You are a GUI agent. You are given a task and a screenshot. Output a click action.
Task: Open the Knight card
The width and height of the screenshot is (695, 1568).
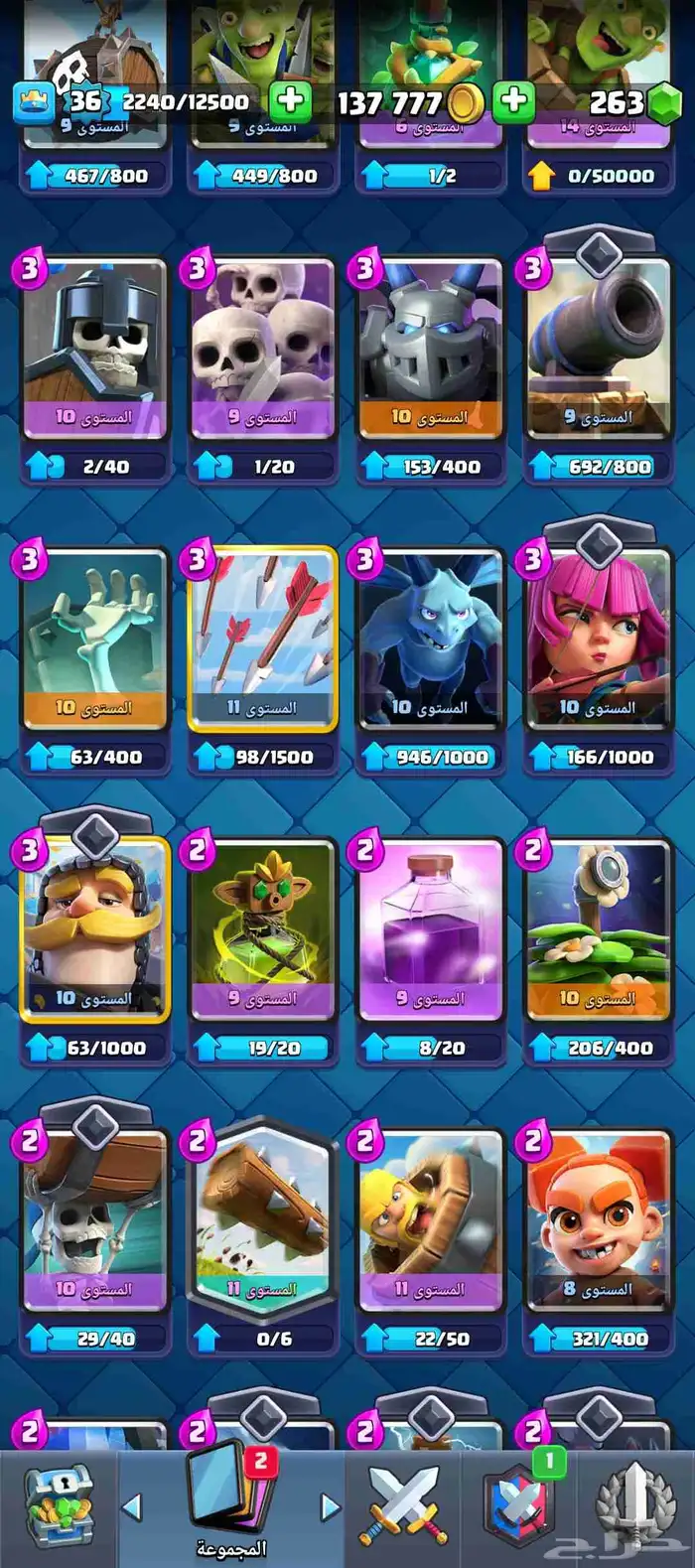click(x=94, y=929)
